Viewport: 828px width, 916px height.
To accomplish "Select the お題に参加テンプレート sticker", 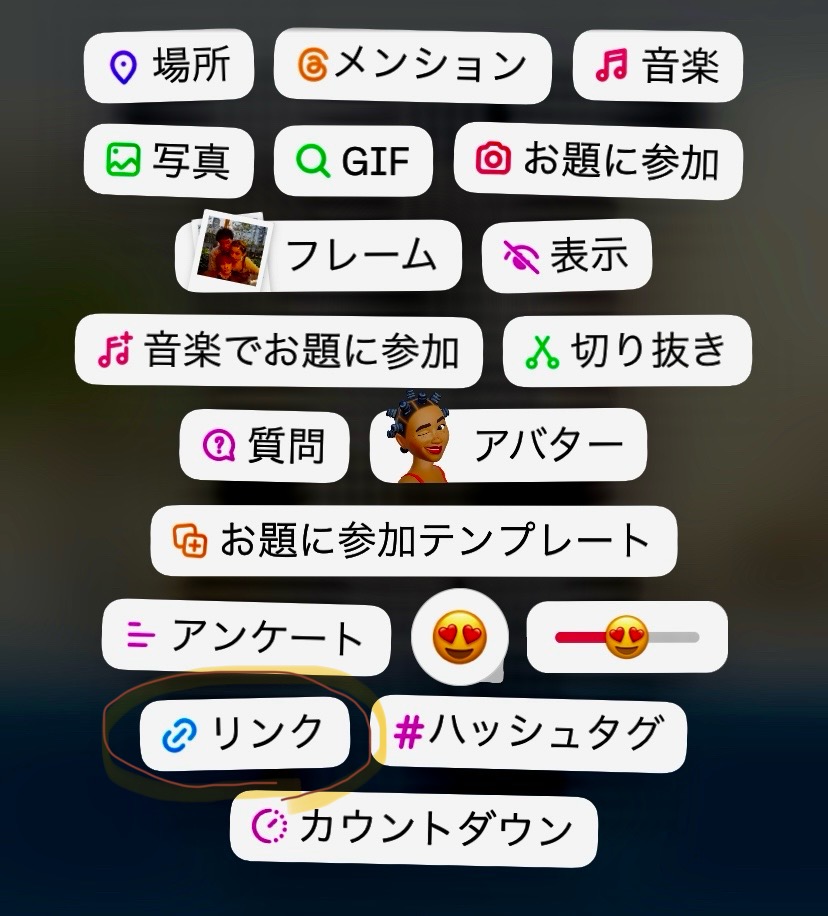I will (x=413, y=541).
